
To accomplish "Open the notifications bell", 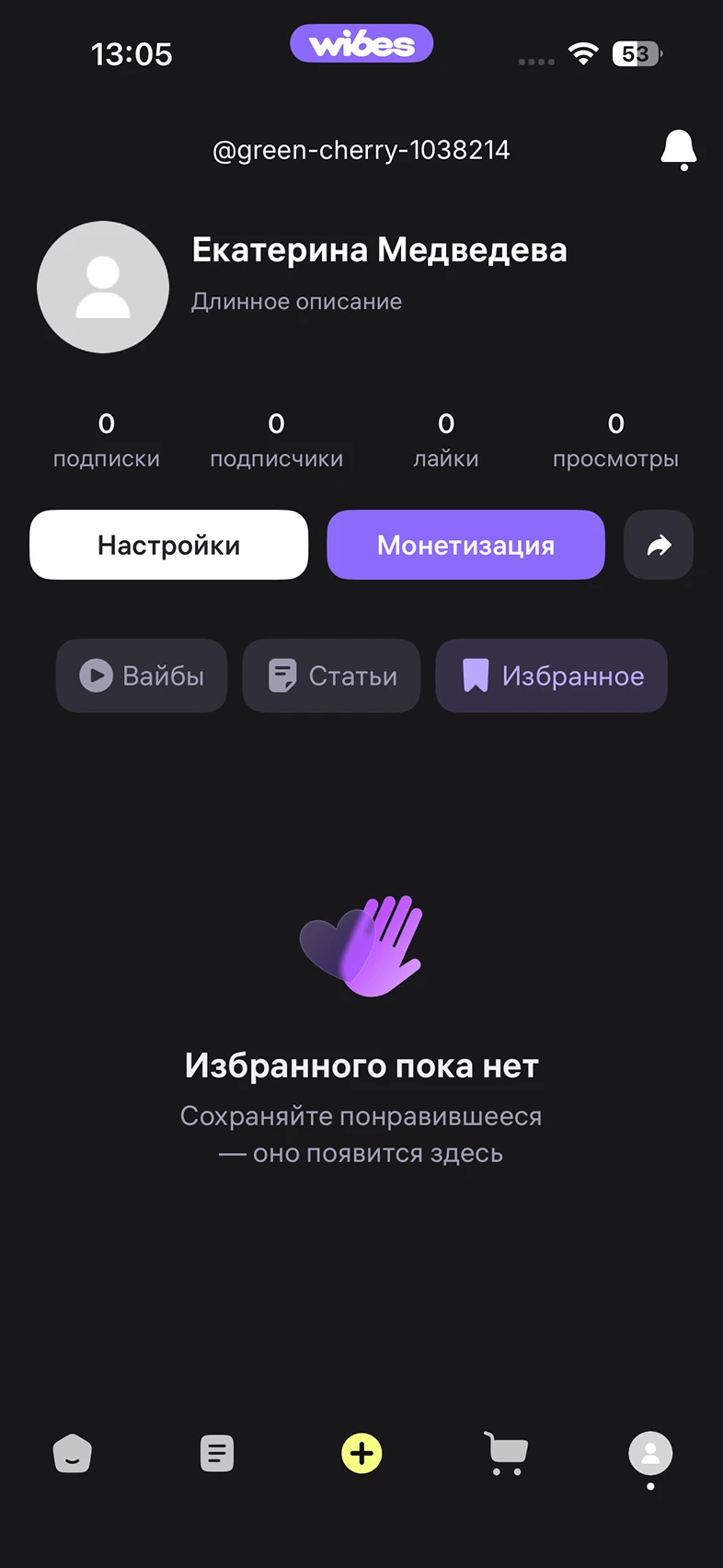I will [679, 149].
